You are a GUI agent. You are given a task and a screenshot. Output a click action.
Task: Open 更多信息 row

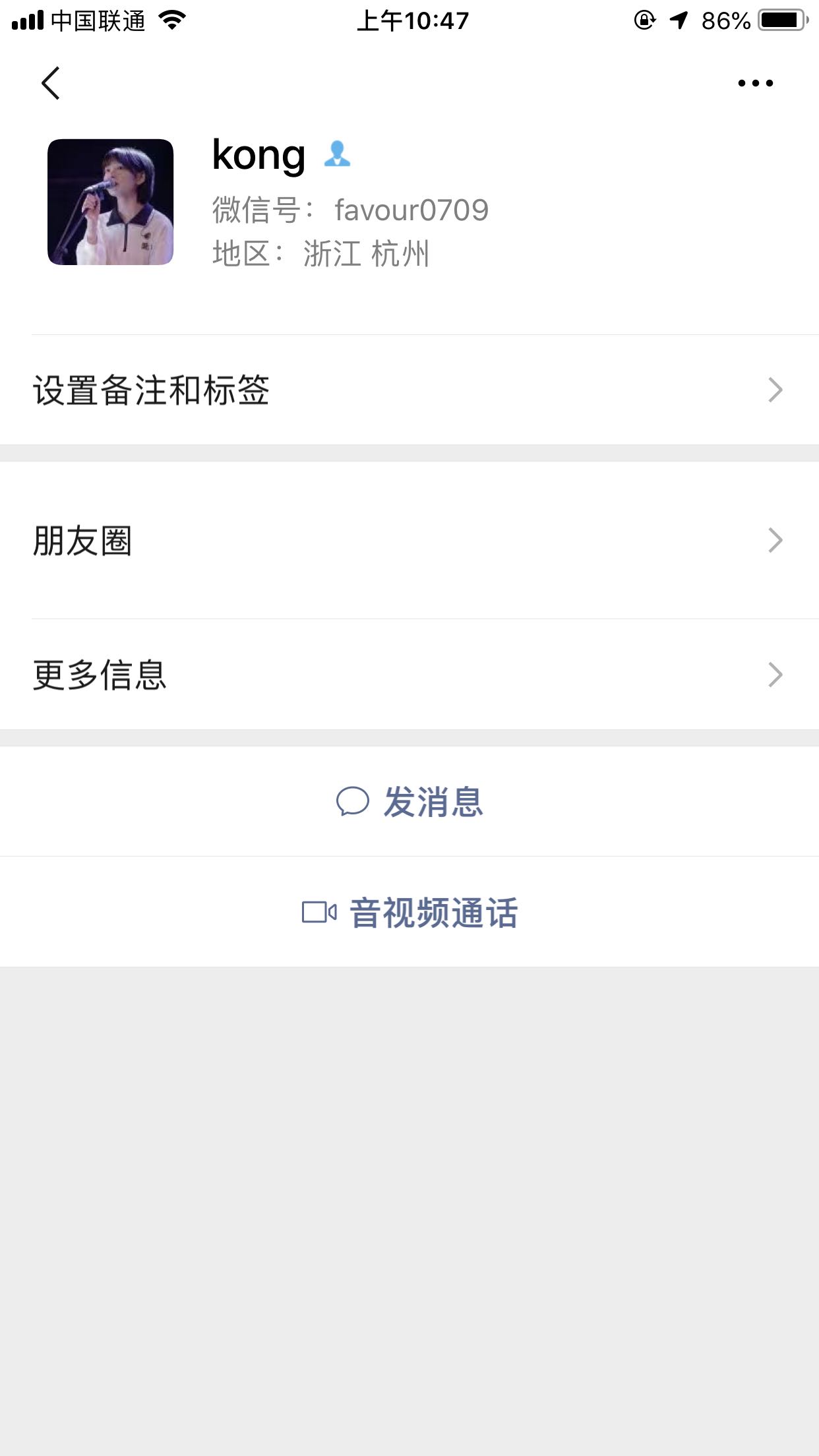tap(409, 675)
